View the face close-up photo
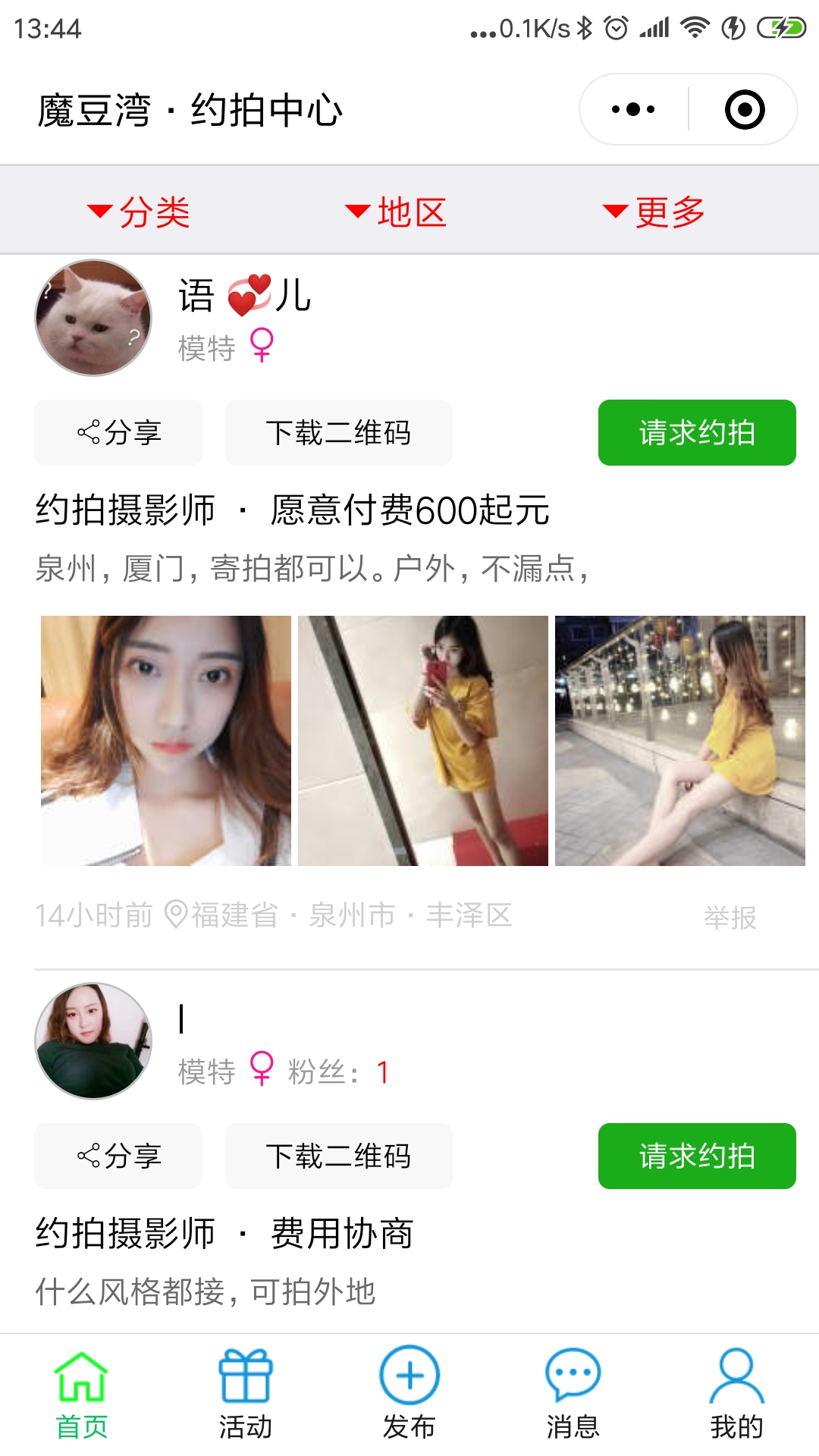 point(166,740)
